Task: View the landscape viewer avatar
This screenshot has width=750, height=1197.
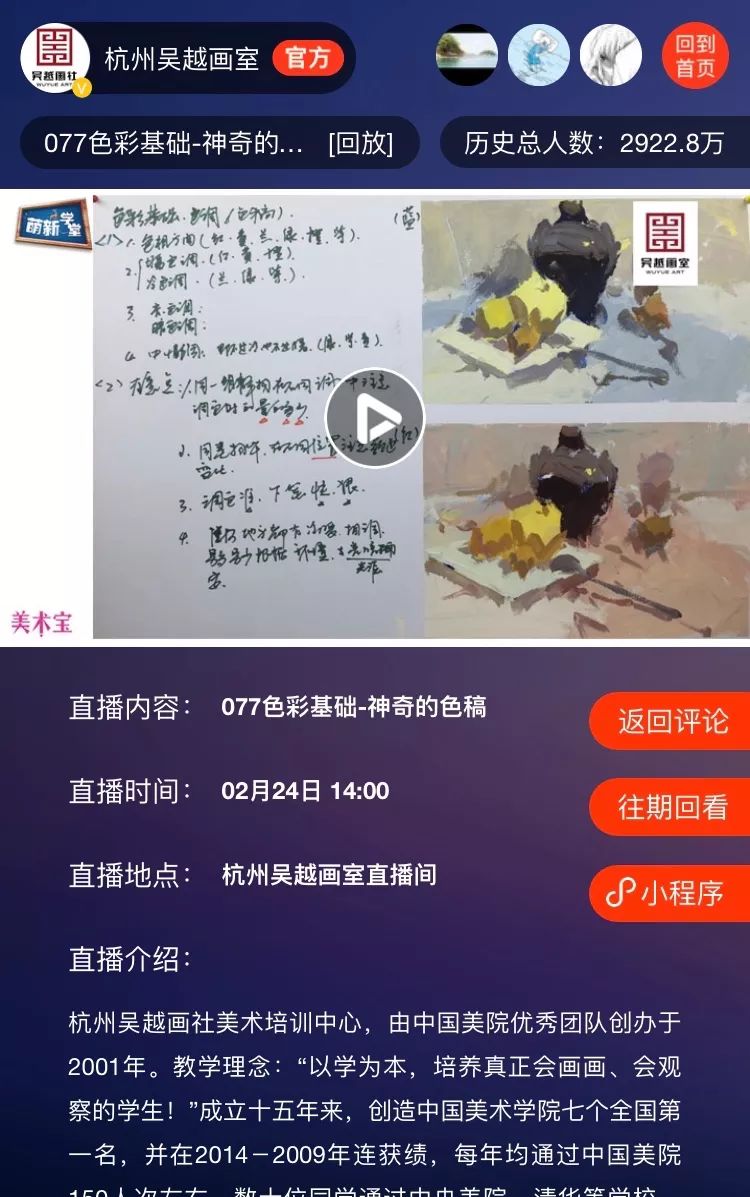Action: coord(467,55)
